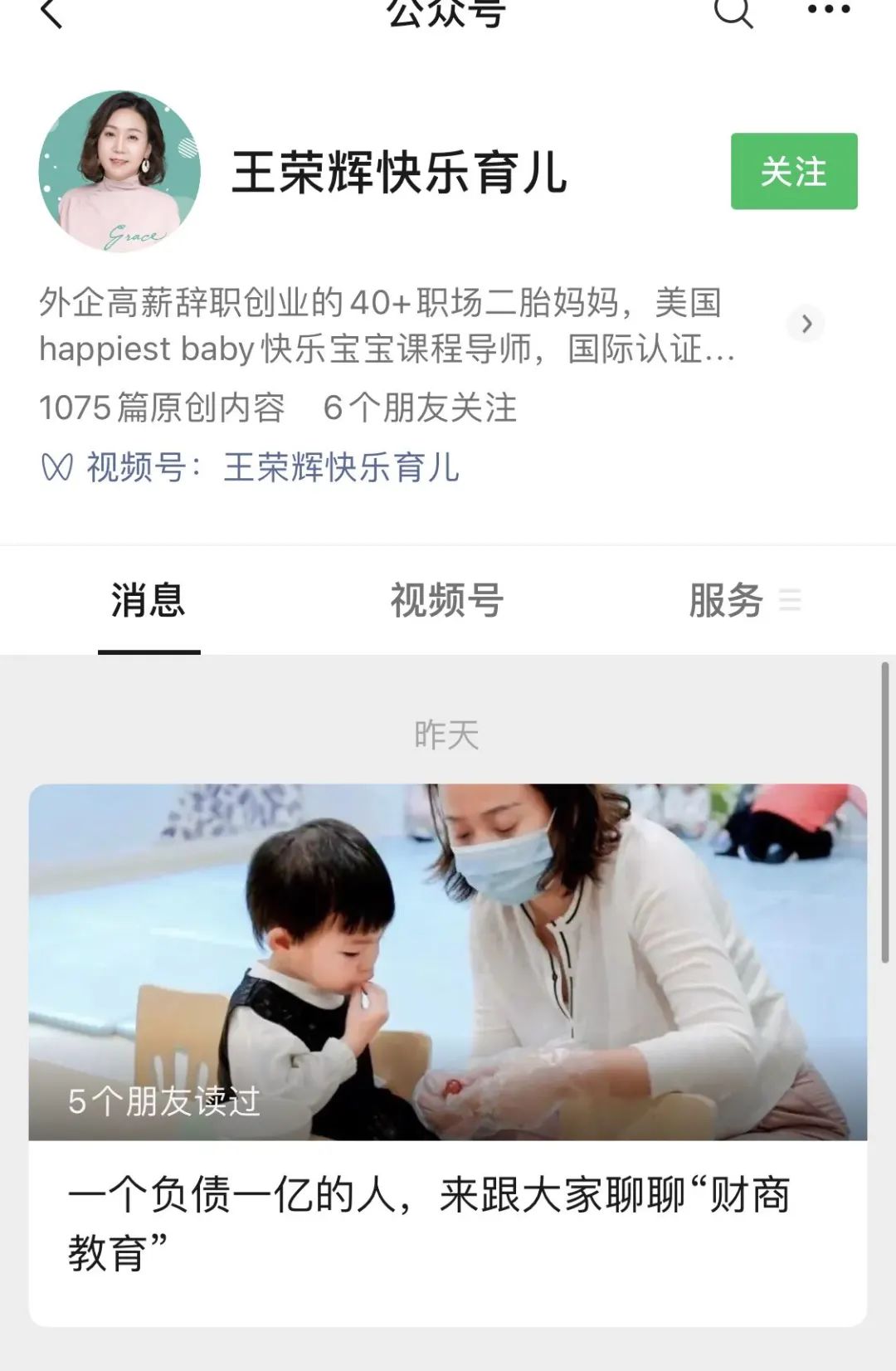The width and height of the screenshot is (896, 1371).
Task: Expand the account description chevron
Action: click(x=806, y=324)
